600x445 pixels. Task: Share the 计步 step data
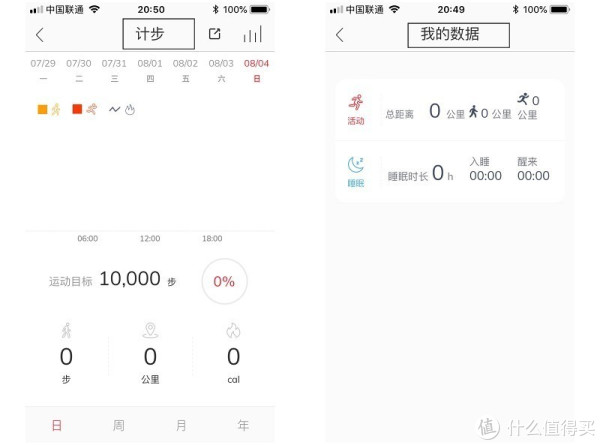click(214, 34)
